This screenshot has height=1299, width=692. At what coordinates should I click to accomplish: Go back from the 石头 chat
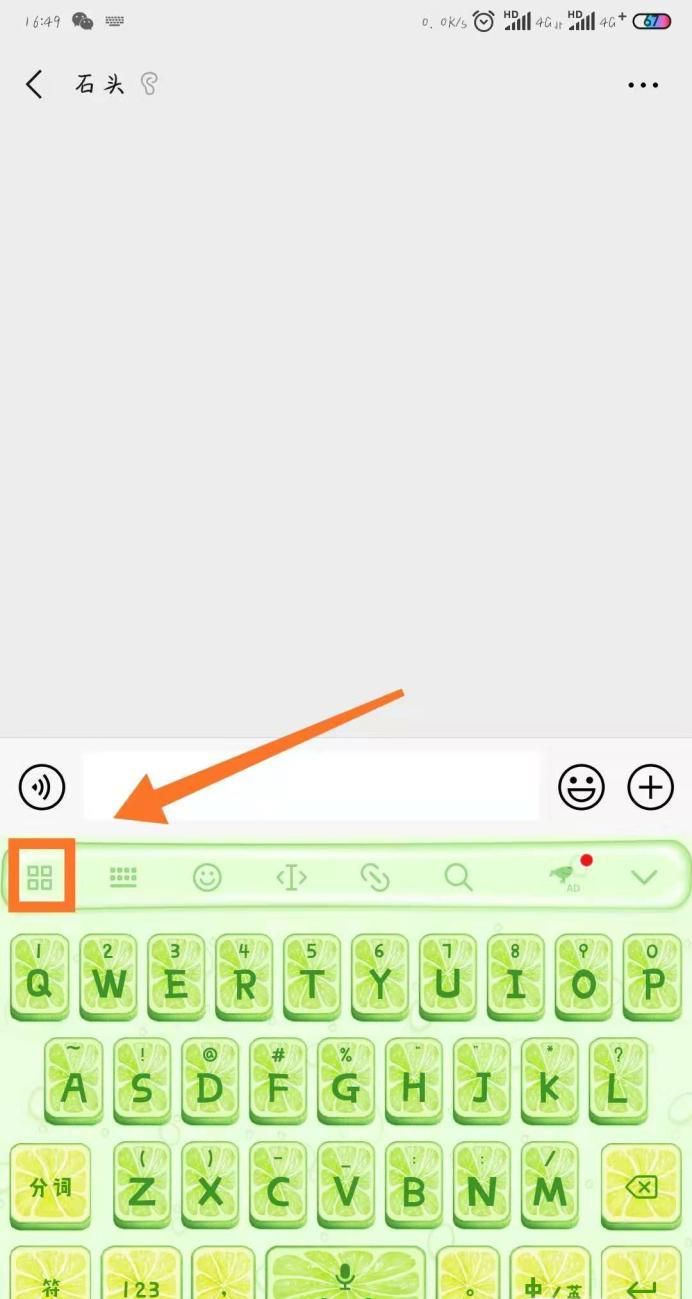(34, 85)
